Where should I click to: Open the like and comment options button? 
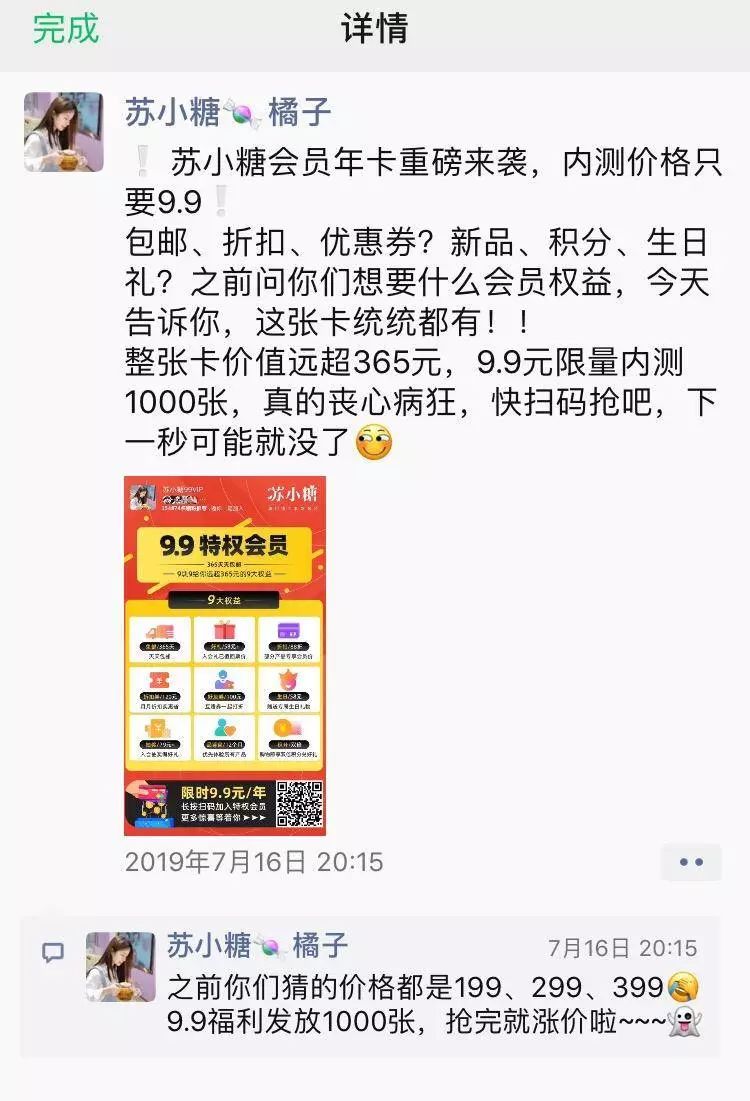[691, 862]
